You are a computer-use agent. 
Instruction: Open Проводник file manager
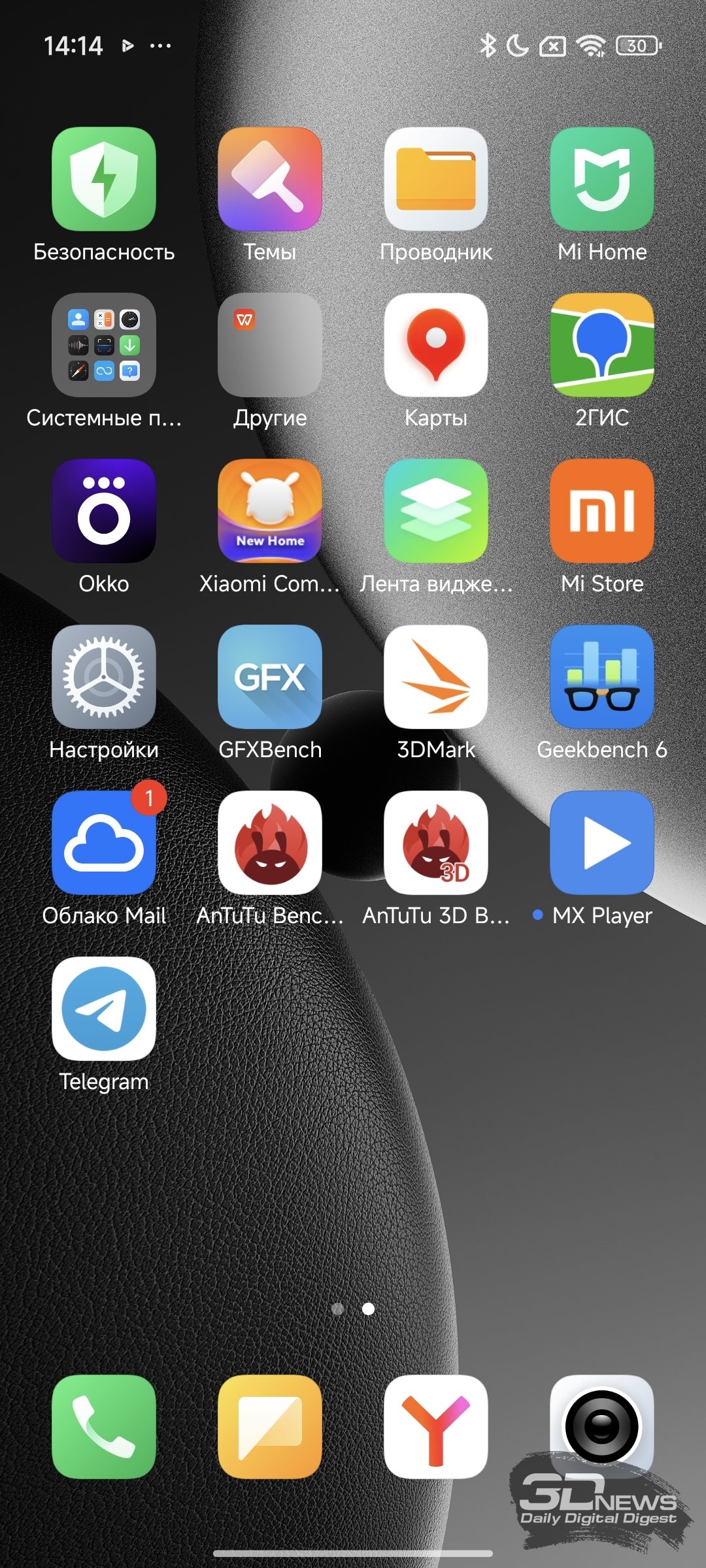click(436, 179)
